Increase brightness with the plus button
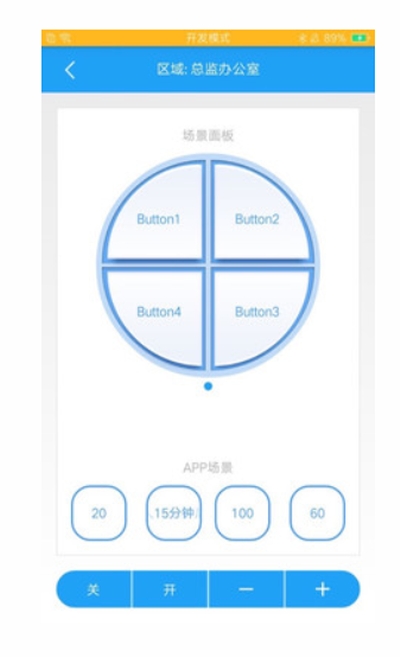This screenshot has height=657, width=400. (323, 589)
